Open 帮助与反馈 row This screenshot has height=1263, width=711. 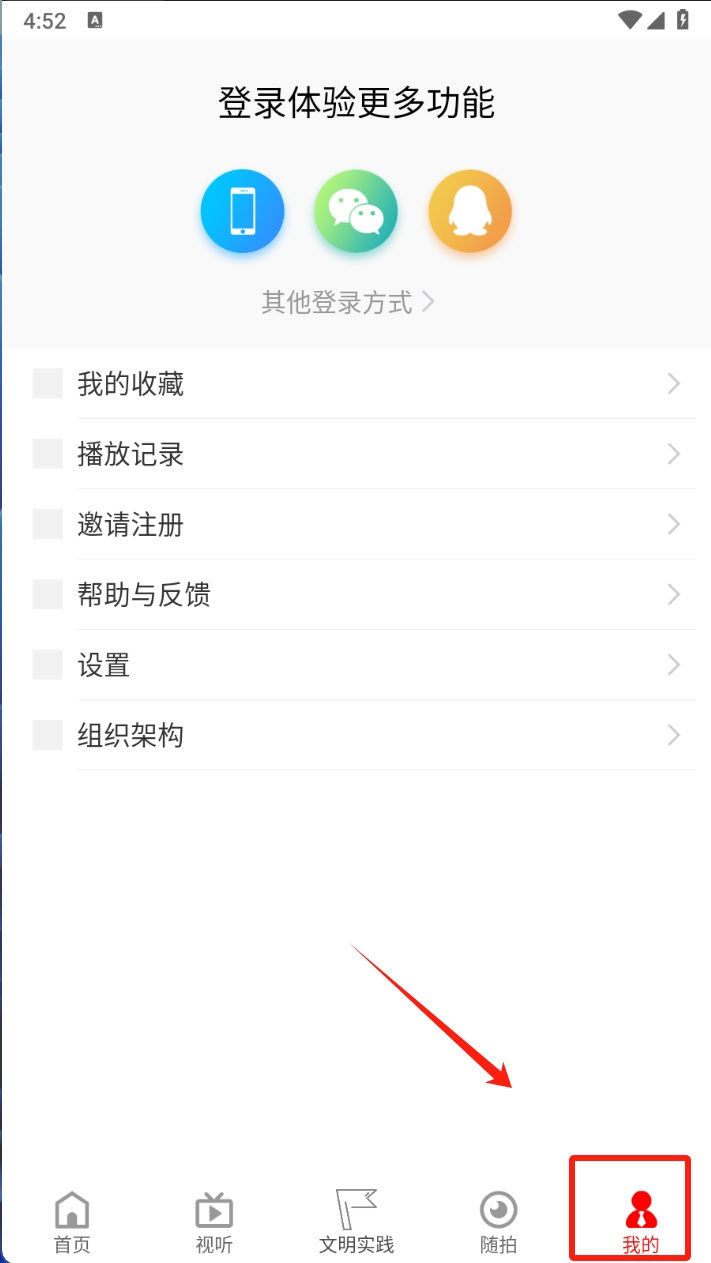tap(355, 595)
